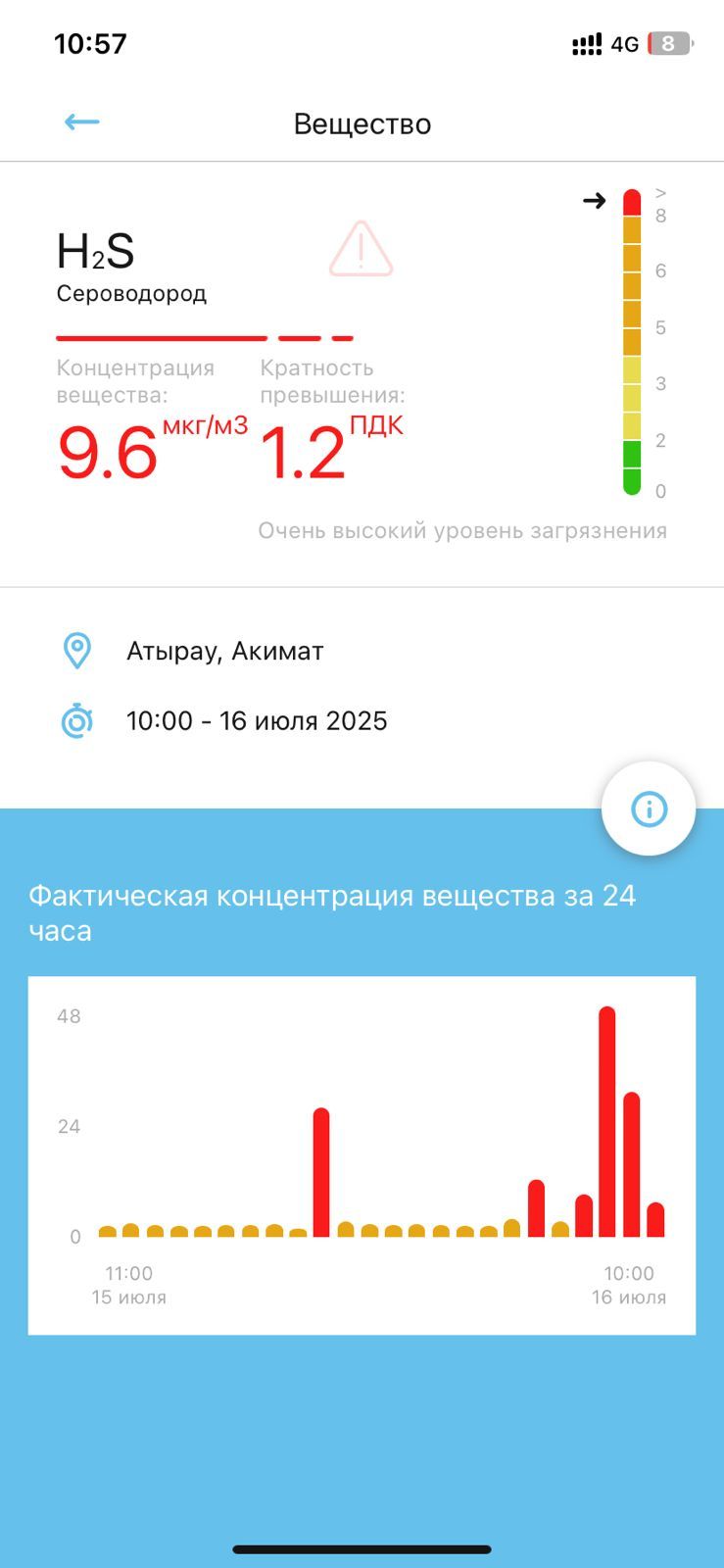Open the info button
This screenshot has height=1568, width=724.
[649, 808]
